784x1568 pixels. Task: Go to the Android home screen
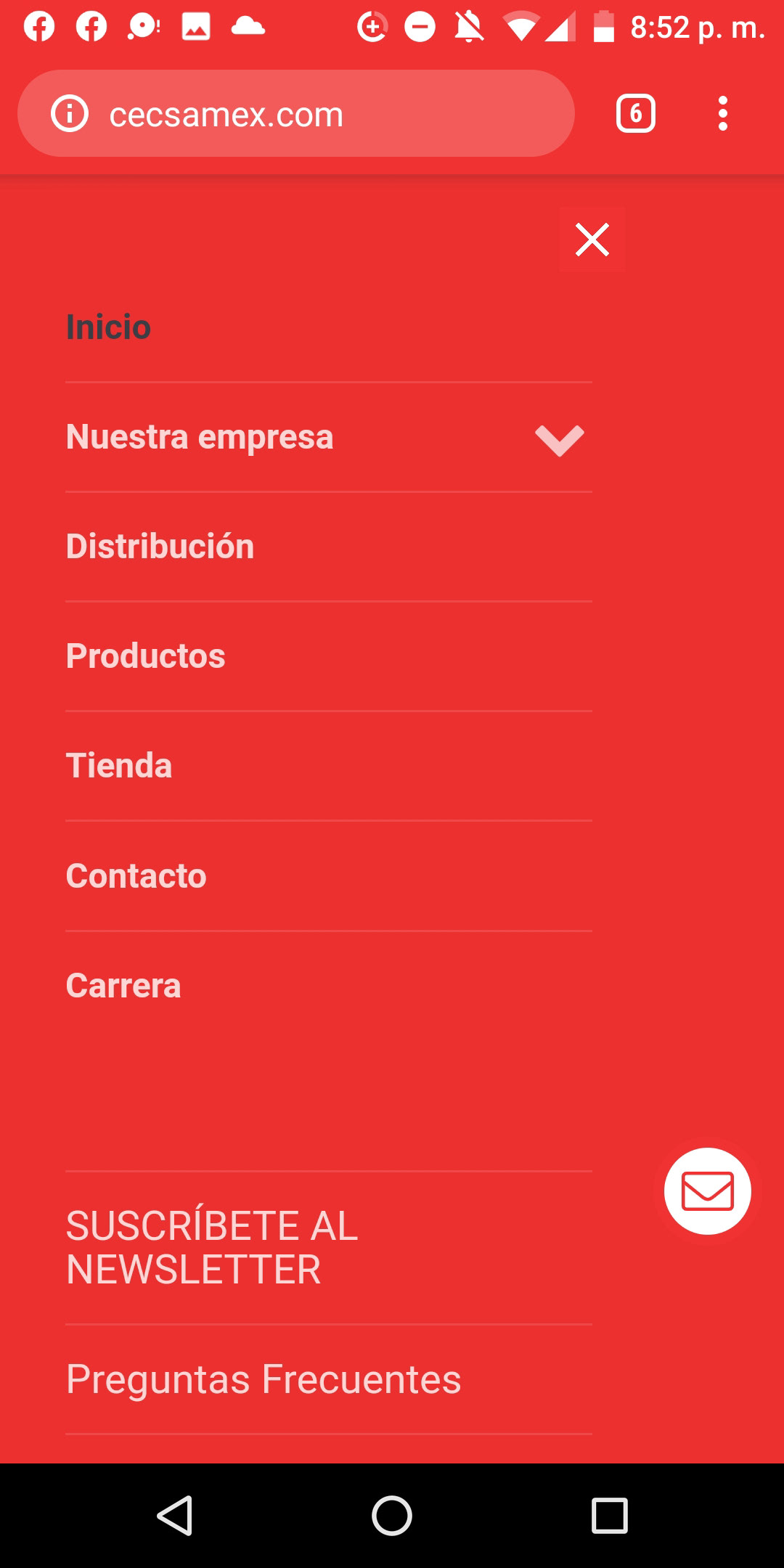(392, 1516)
